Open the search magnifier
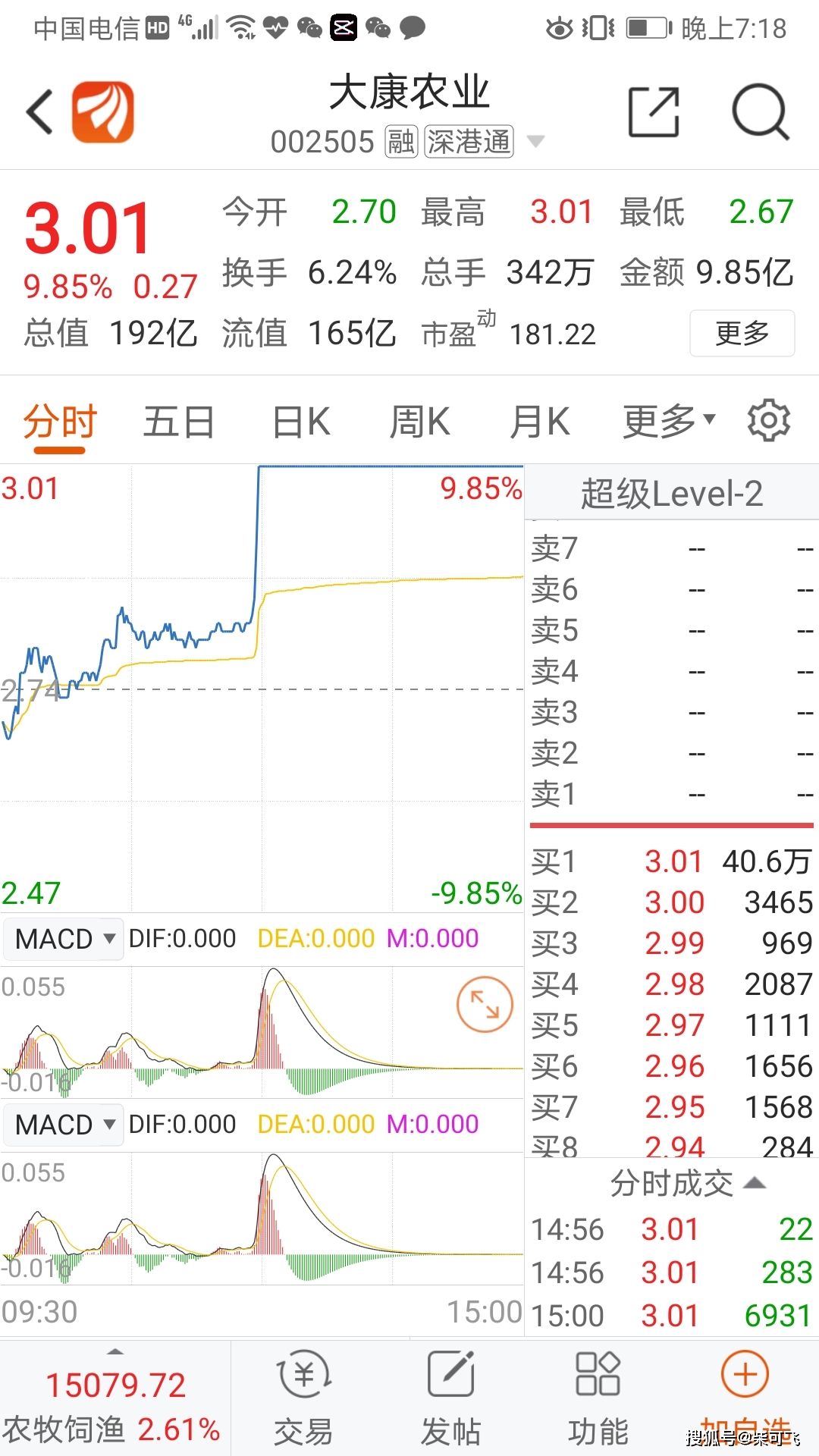 pos(761,112)
